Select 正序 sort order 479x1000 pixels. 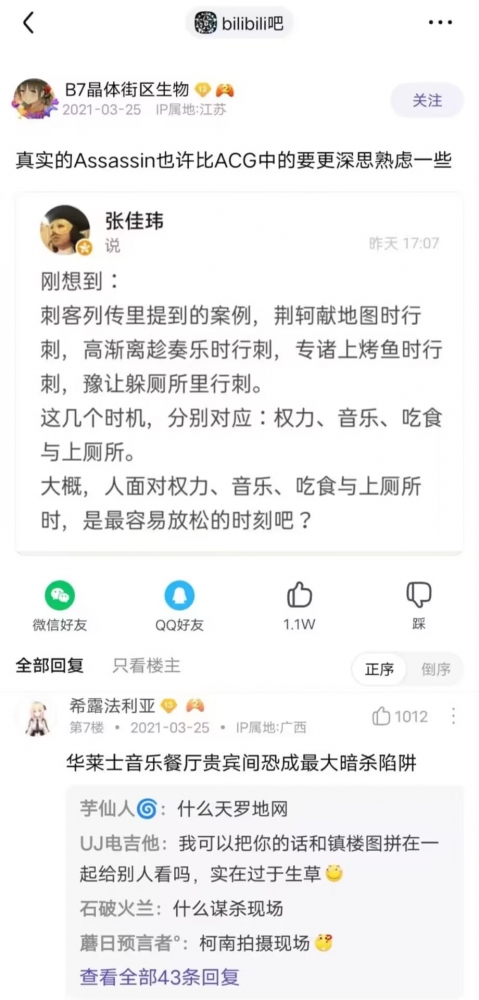(380, 669)
